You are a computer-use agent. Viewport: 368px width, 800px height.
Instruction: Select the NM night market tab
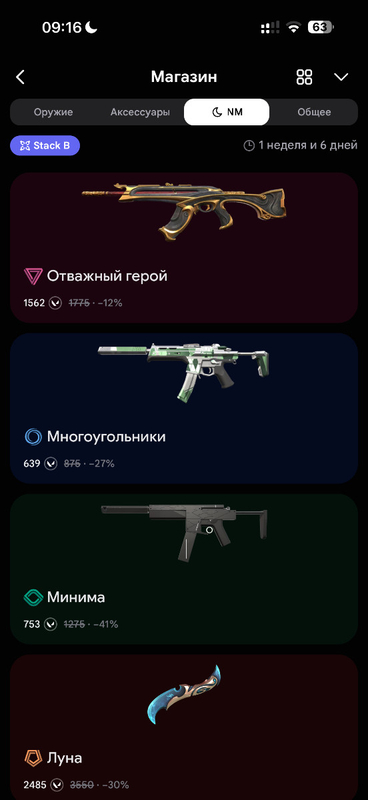227,112
